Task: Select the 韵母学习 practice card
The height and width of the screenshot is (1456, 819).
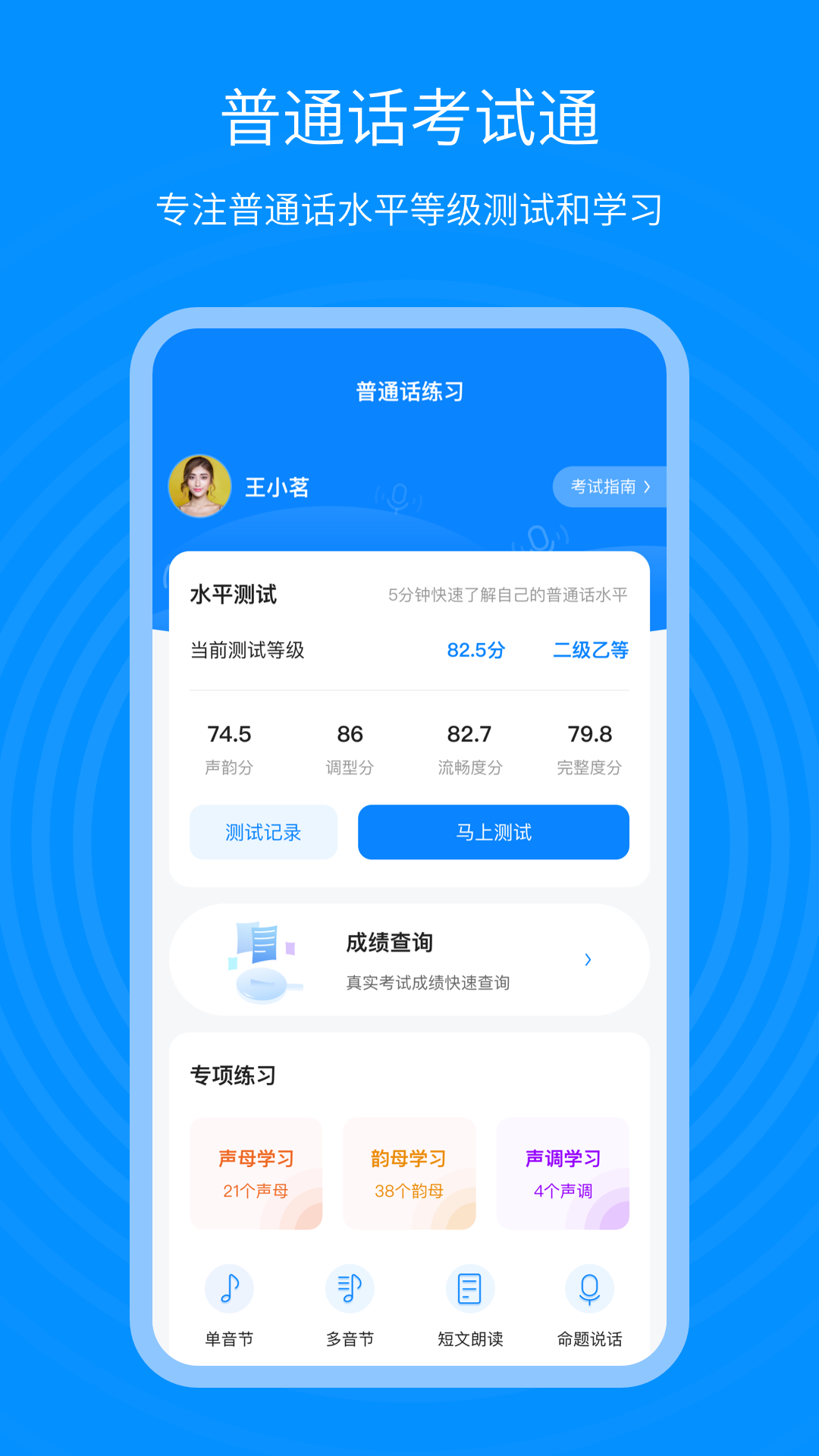Action: (x=409, y=1173)
